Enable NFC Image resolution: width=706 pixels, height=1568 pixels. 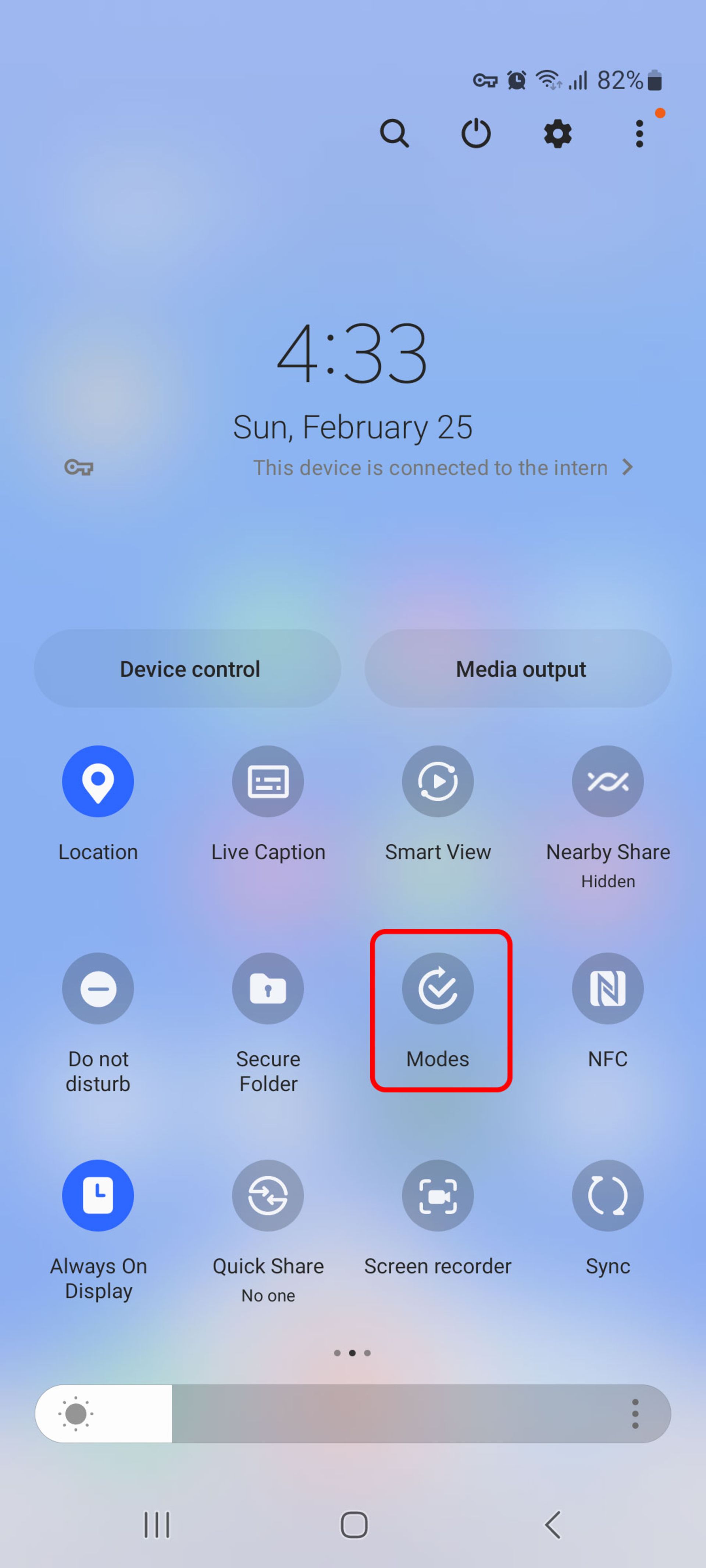click(x=607, y=988)
